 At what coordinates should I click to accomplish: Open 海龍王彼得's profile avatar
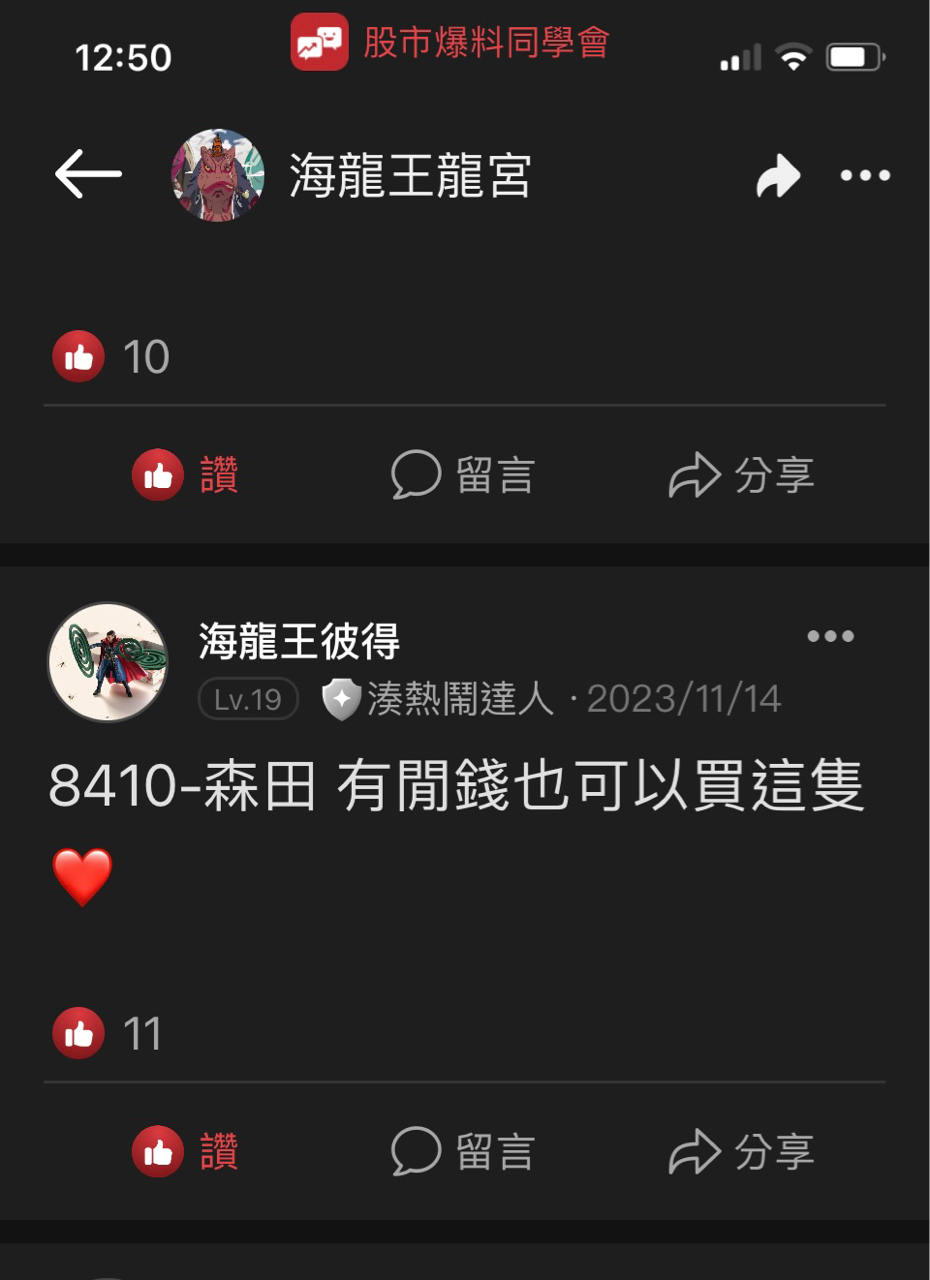[108, 662]
